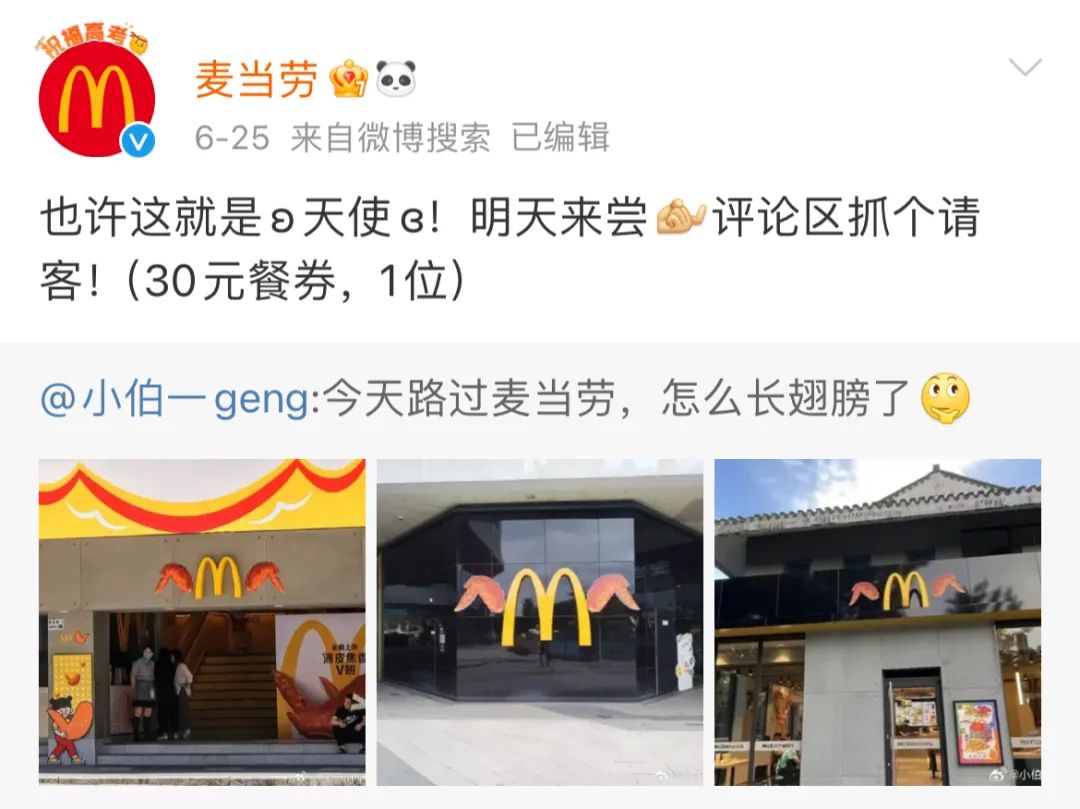View the photo with the red and yellow awning

(202, 621)
